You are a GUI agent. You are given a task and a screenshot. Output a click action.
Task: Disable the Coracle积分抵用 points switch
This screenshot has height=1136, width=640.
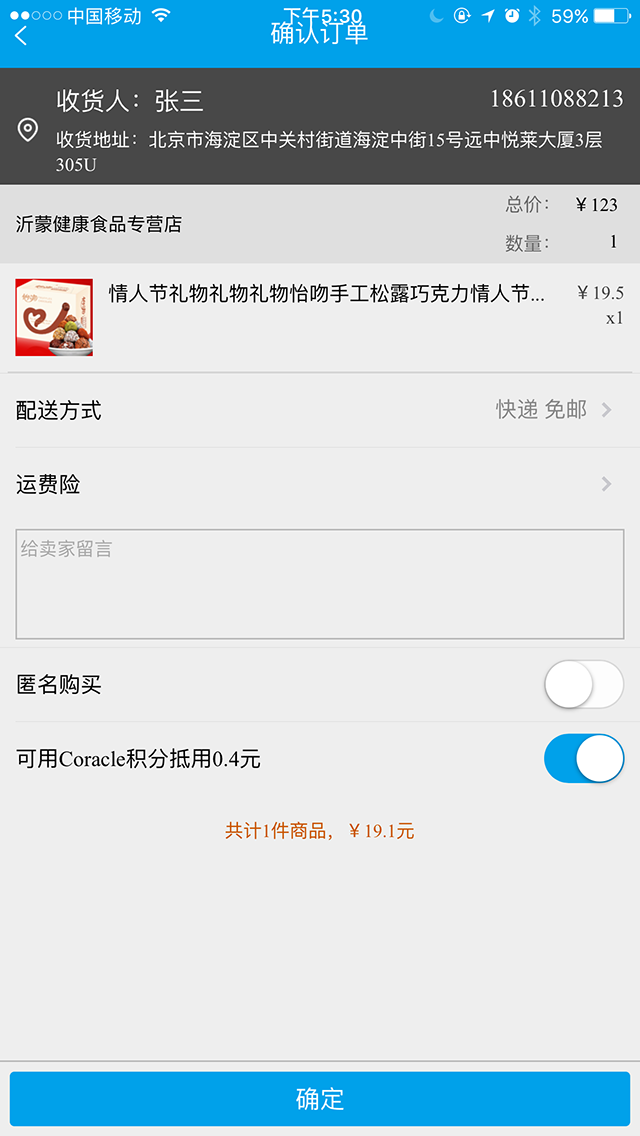[583, 759]
